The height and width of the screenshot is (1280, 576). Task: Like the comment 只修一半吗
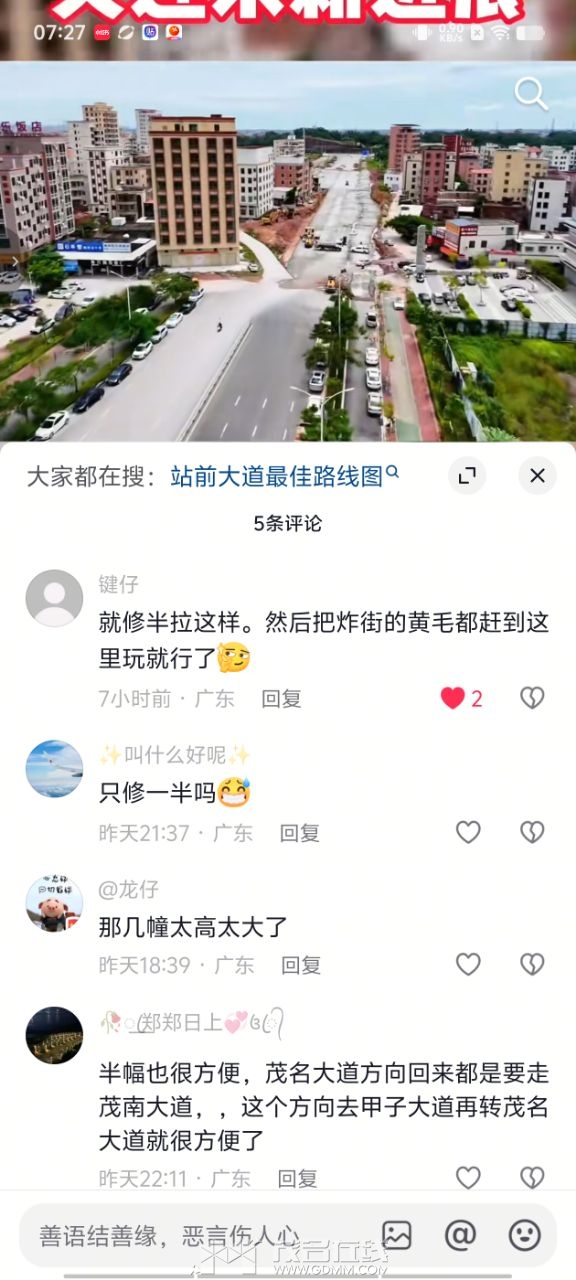(x=468, y=832)
